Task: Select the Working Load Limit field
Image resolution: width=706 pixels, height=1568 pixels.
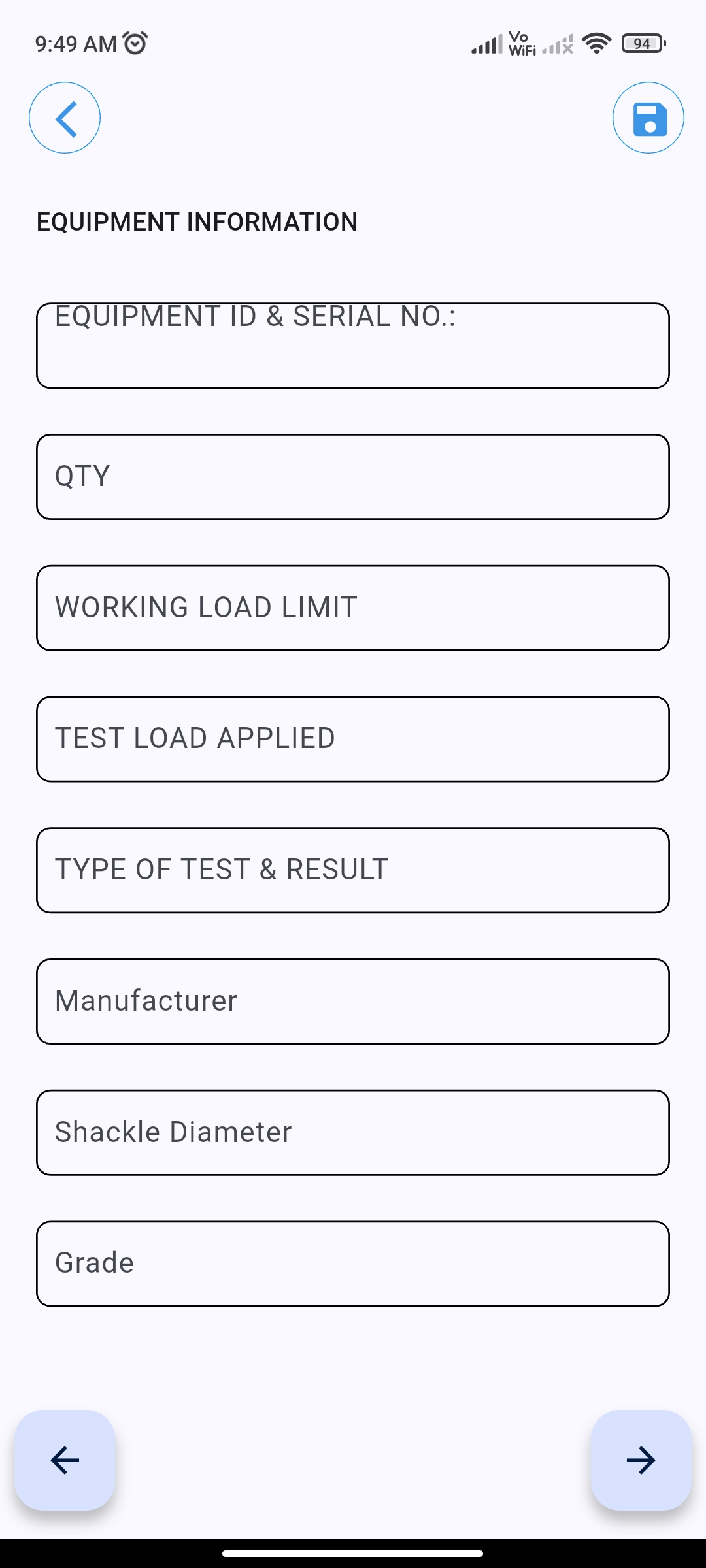Action: click(353, 608)
